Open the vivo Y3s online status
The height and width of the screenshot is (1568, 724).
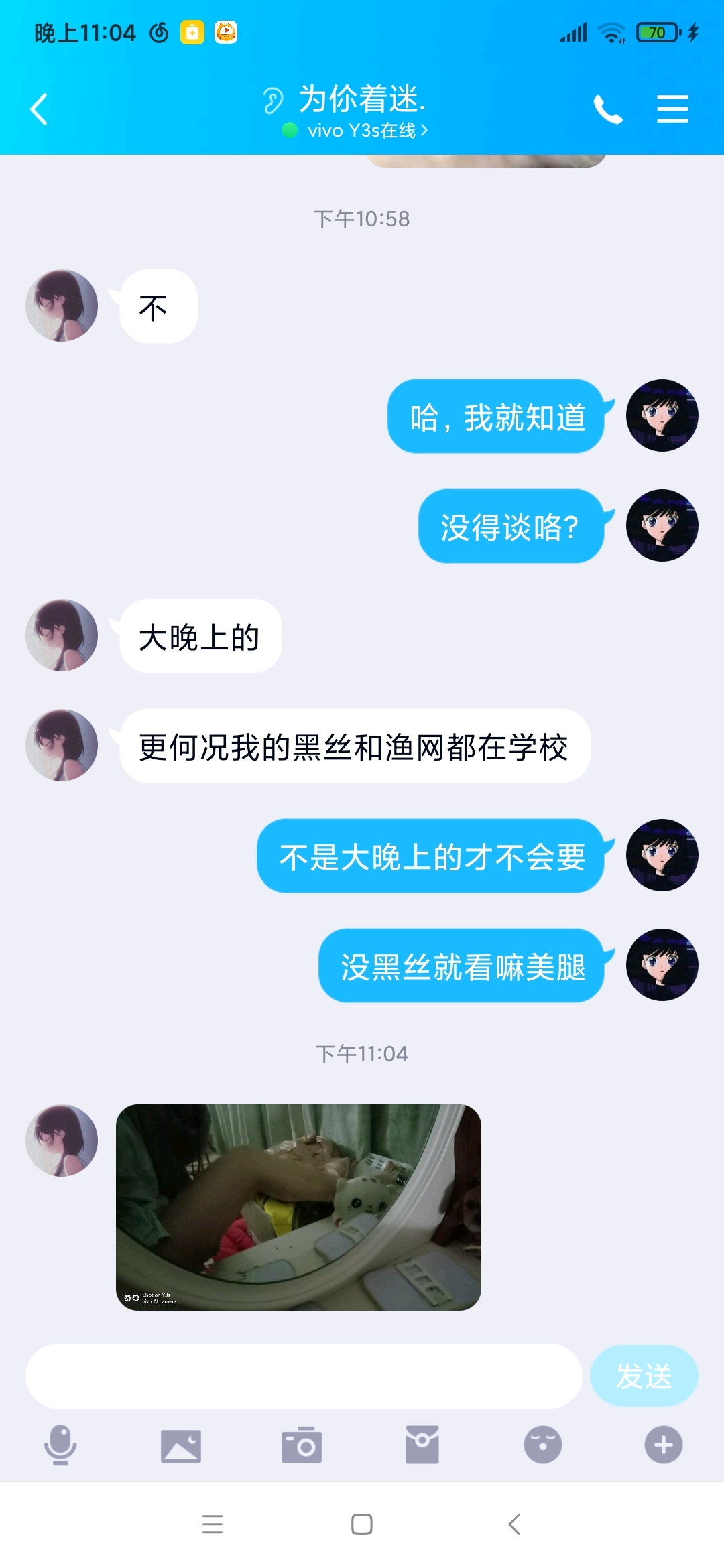tap(362, 130)
